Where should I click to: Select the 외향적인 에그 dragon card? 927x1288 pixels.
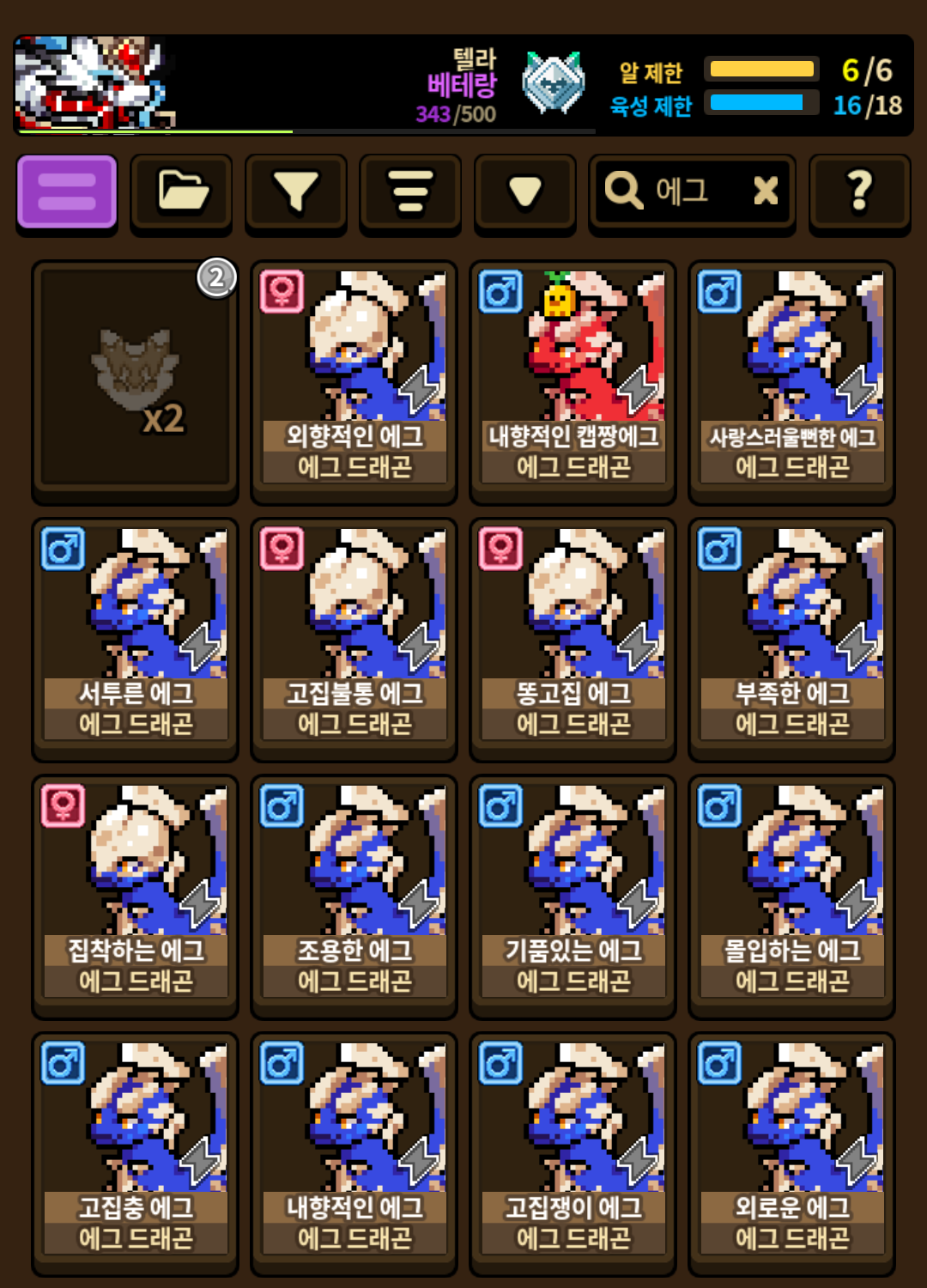(x=354, y=382)
